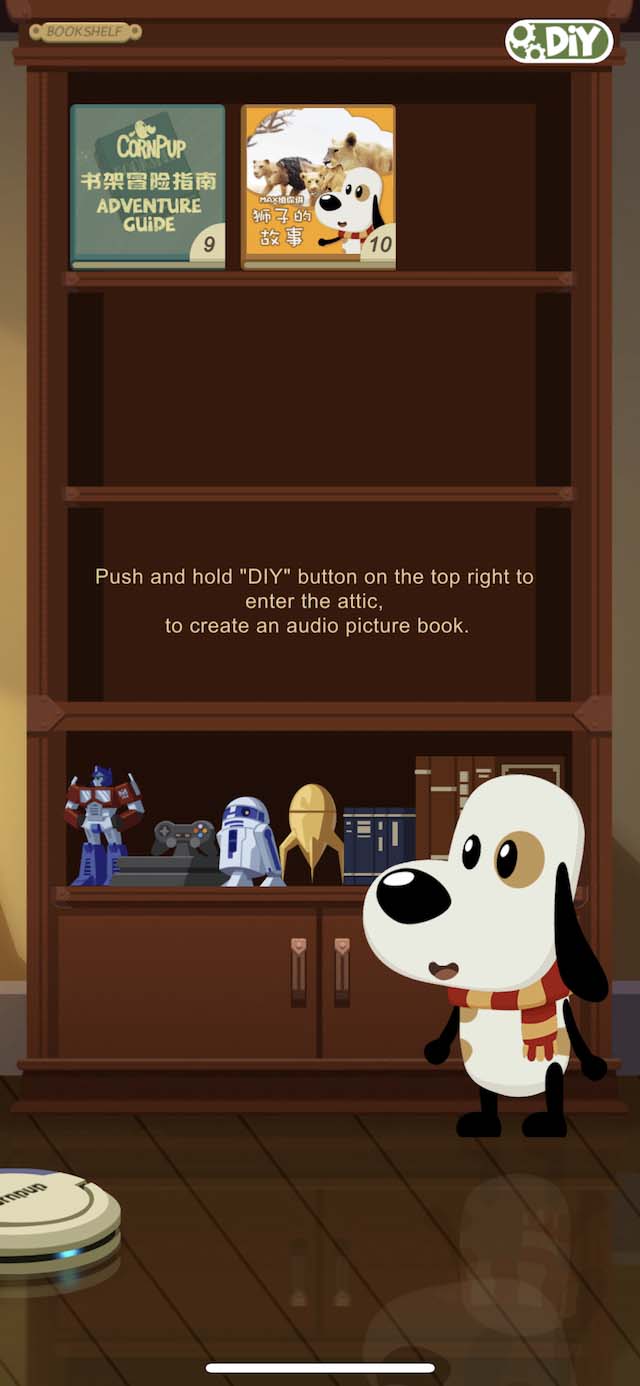Open the lion story book numbered 10
The image size is (640, 1386).
pos(319,187)
